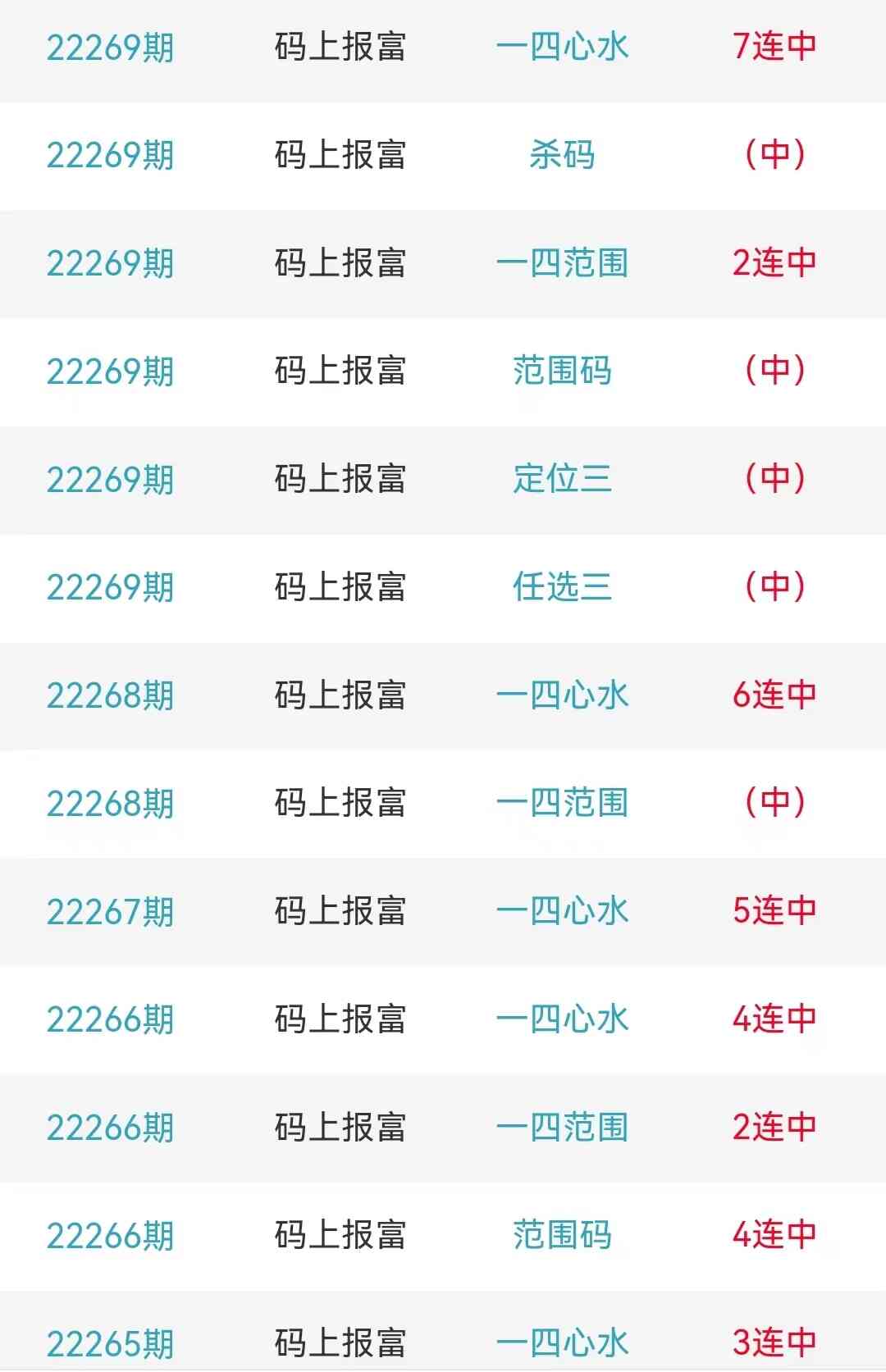Select the 22266期 范围码 entry
Viewport: 886px width, 1372px height.
pyautogui.click(x=562, y=1235)
